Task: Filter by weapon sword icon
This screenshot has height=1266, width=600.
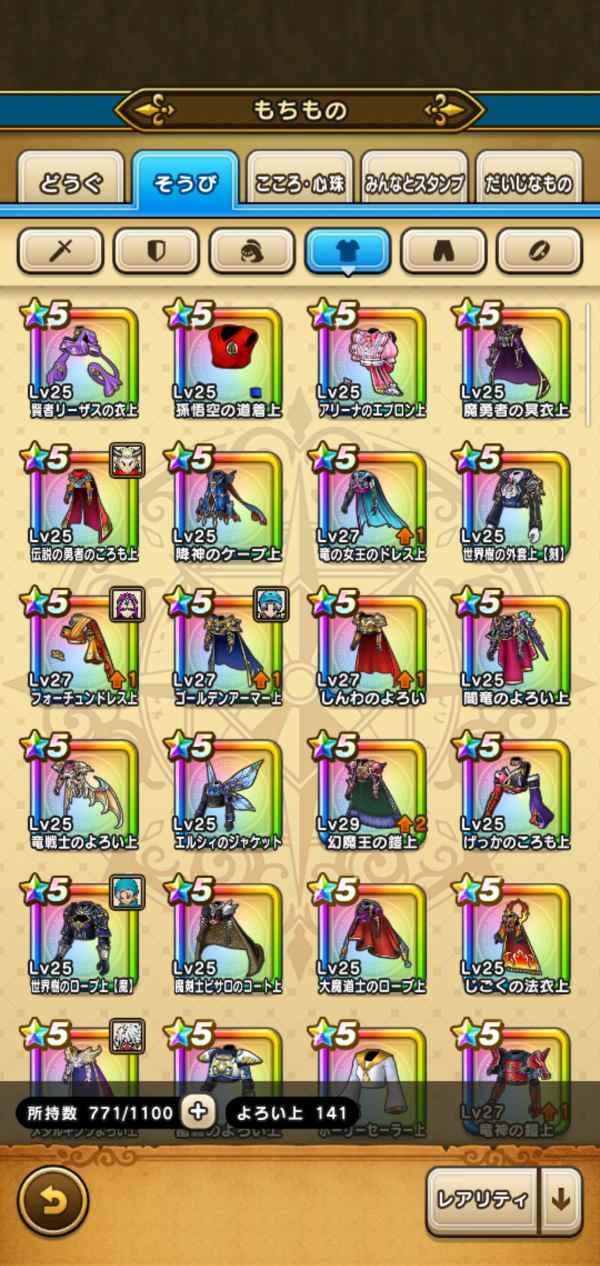Action: 60,251
